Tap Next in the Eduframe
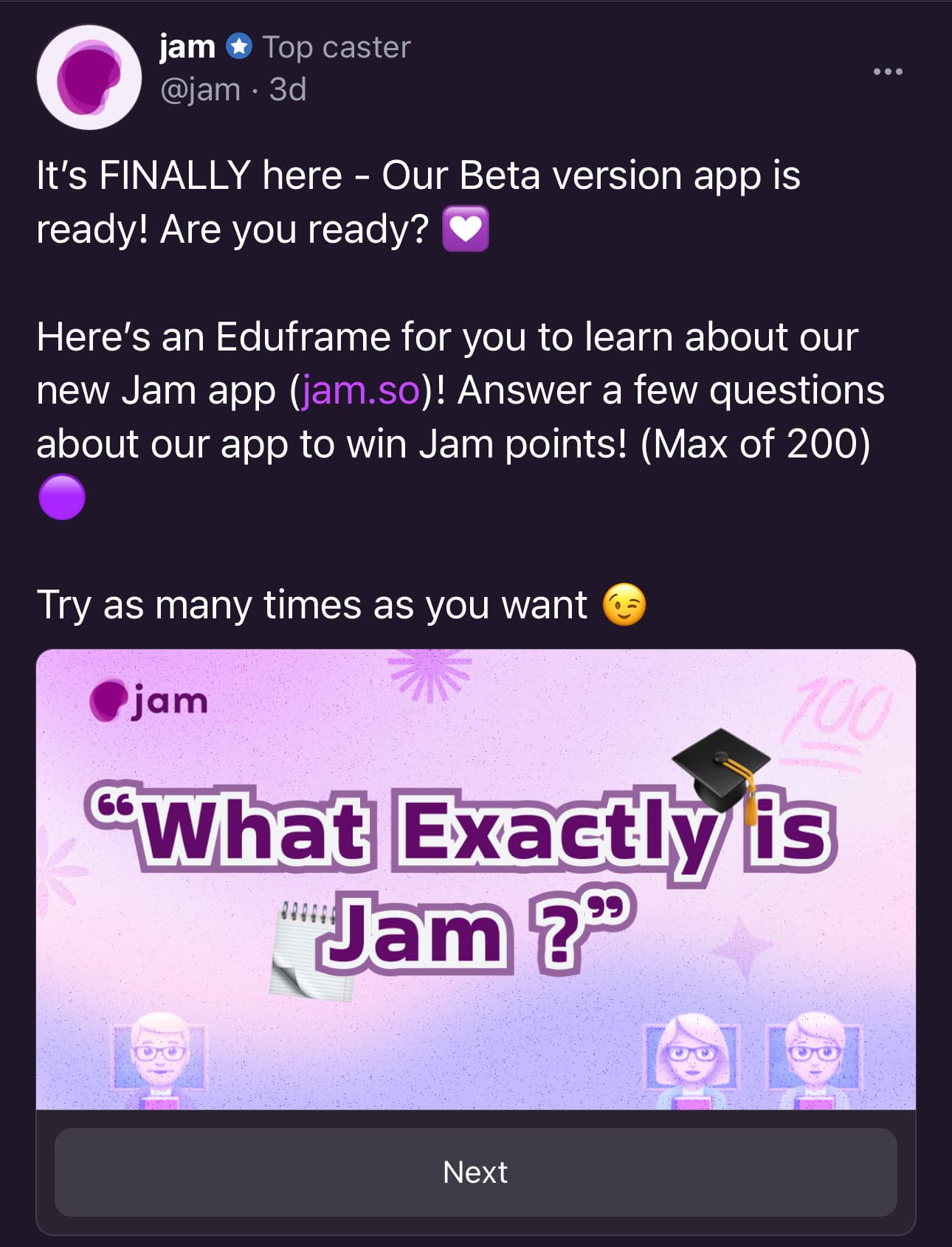 tap(475, 1172)
